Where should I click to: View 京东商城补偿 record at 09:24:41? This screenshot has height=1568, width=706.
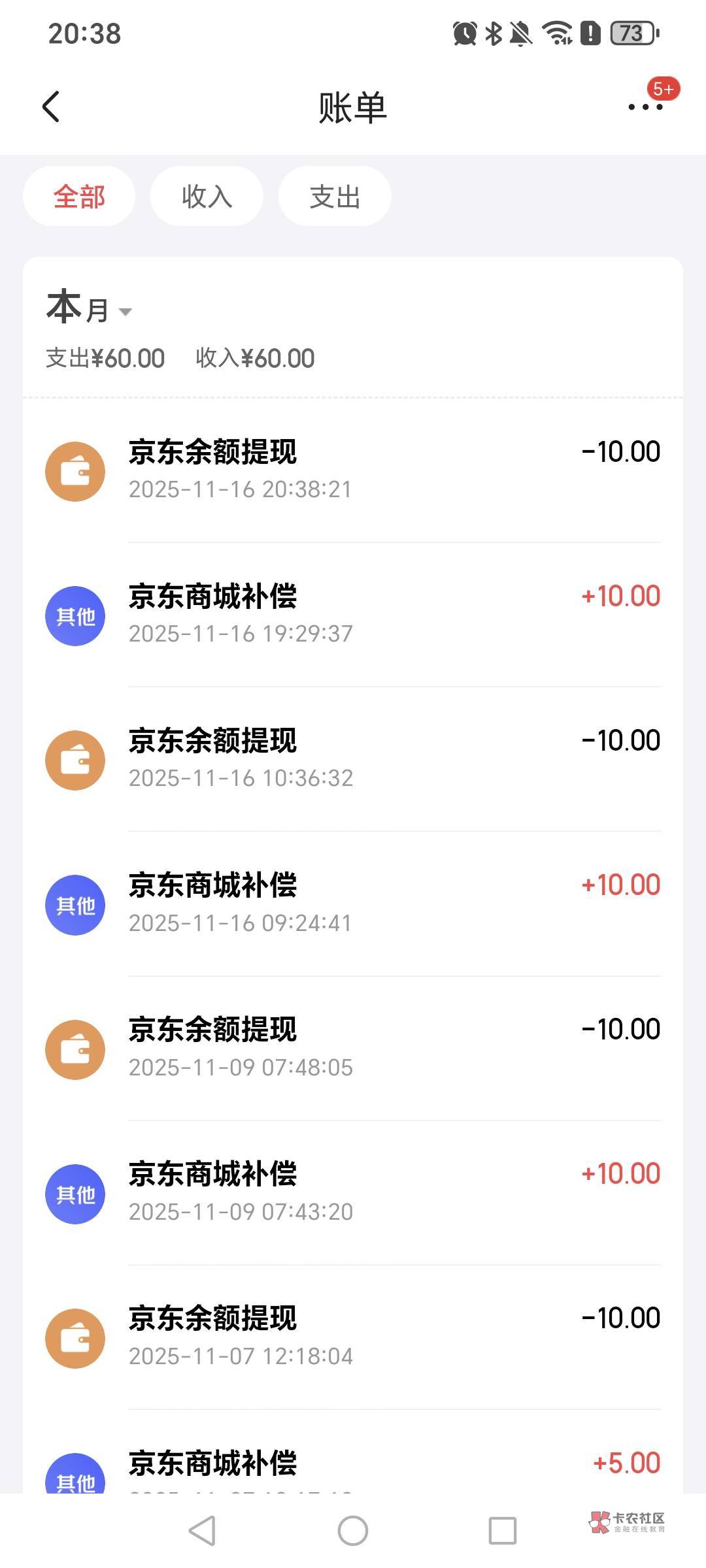(353, 904)
